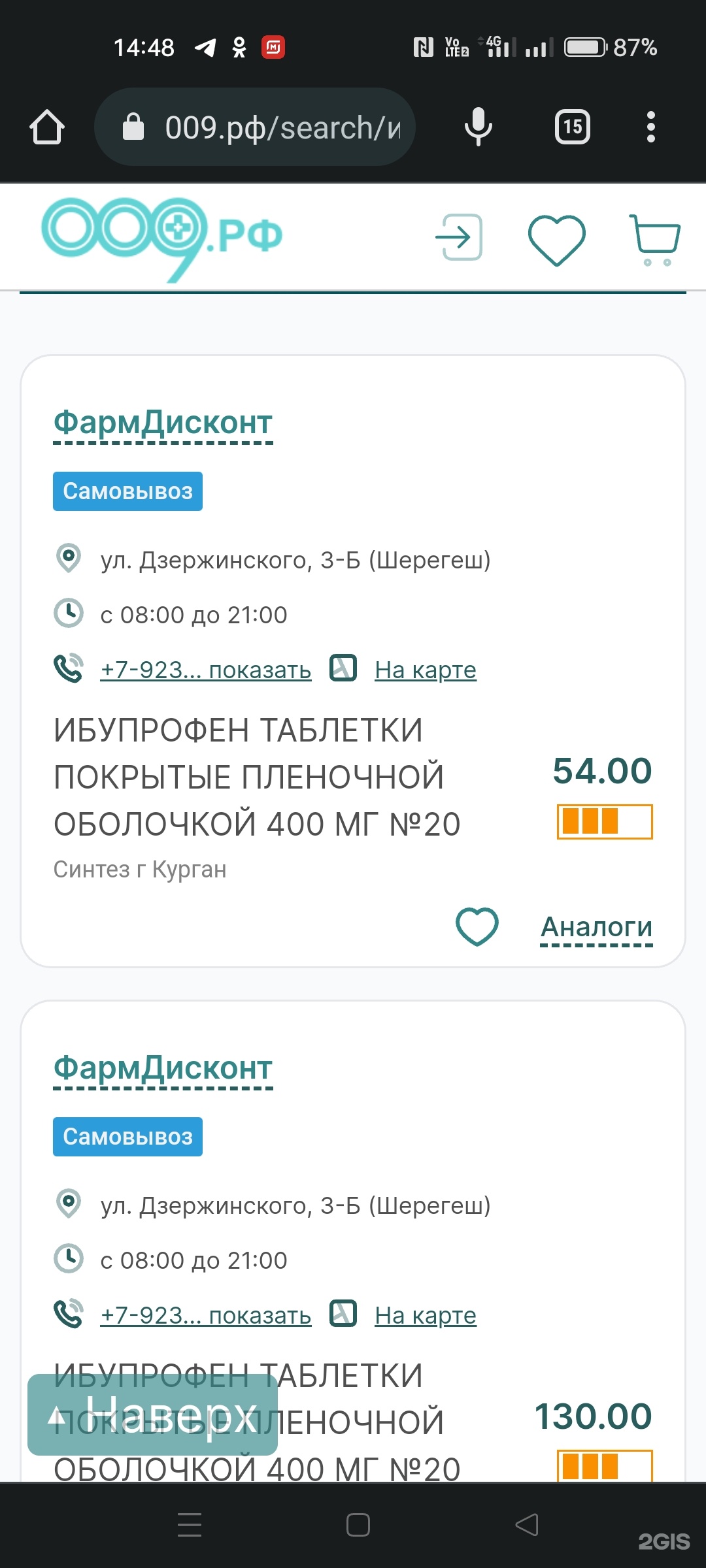The image size is (706, 1568).
Task: View 'На карте' for the 130.00 offer
Action: (x=425, y=1315)
